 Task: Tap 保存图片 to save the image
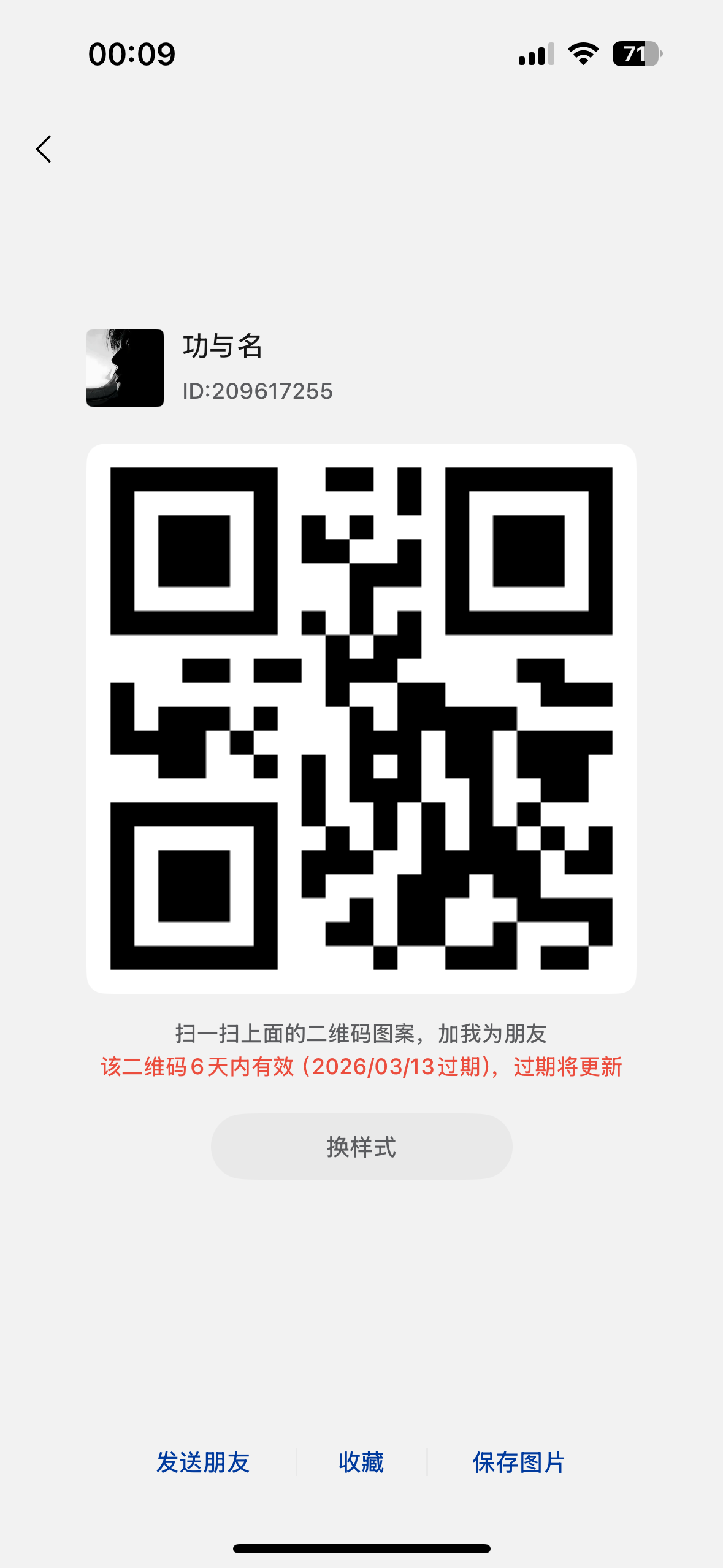[x=518, y=1462]
